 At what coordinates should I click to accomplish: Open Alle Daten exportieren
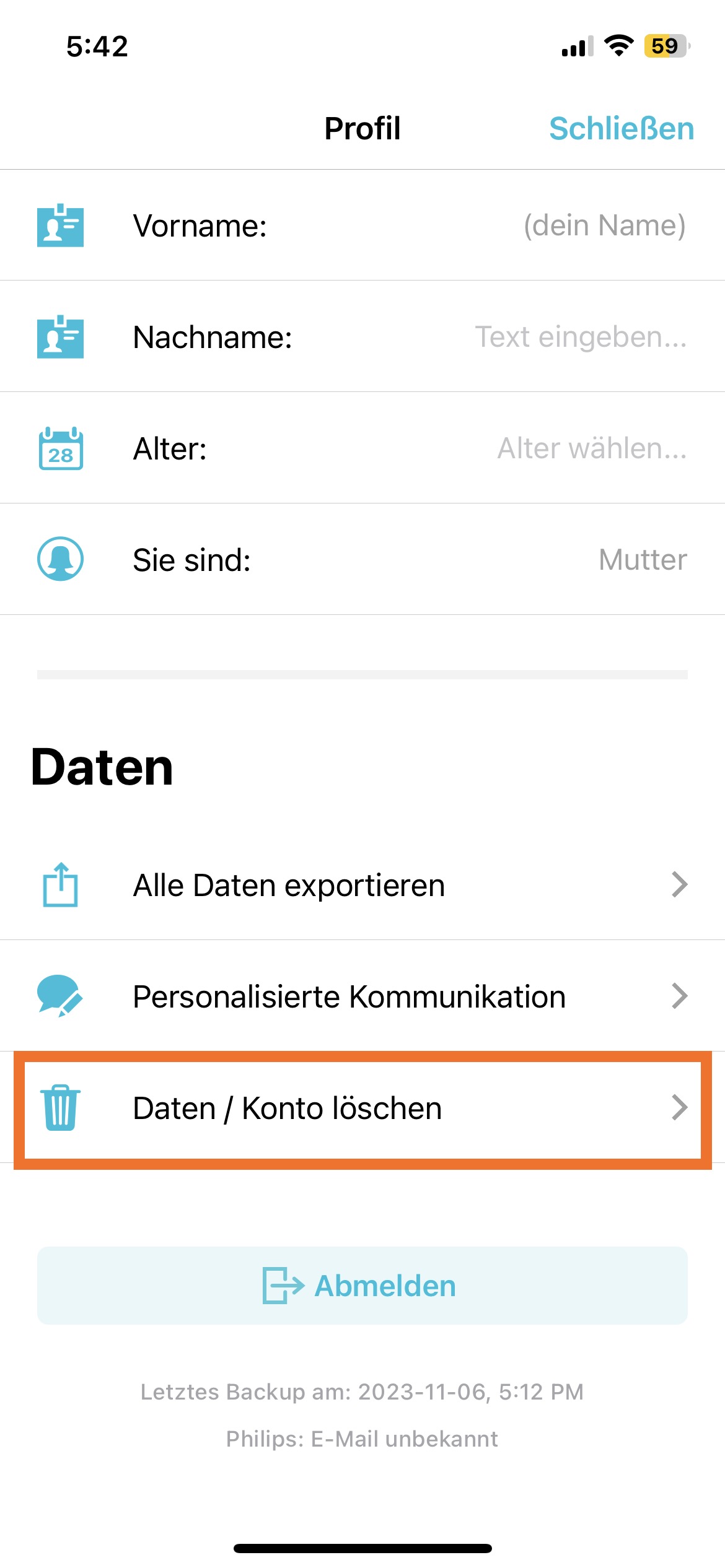pos(362,885)
